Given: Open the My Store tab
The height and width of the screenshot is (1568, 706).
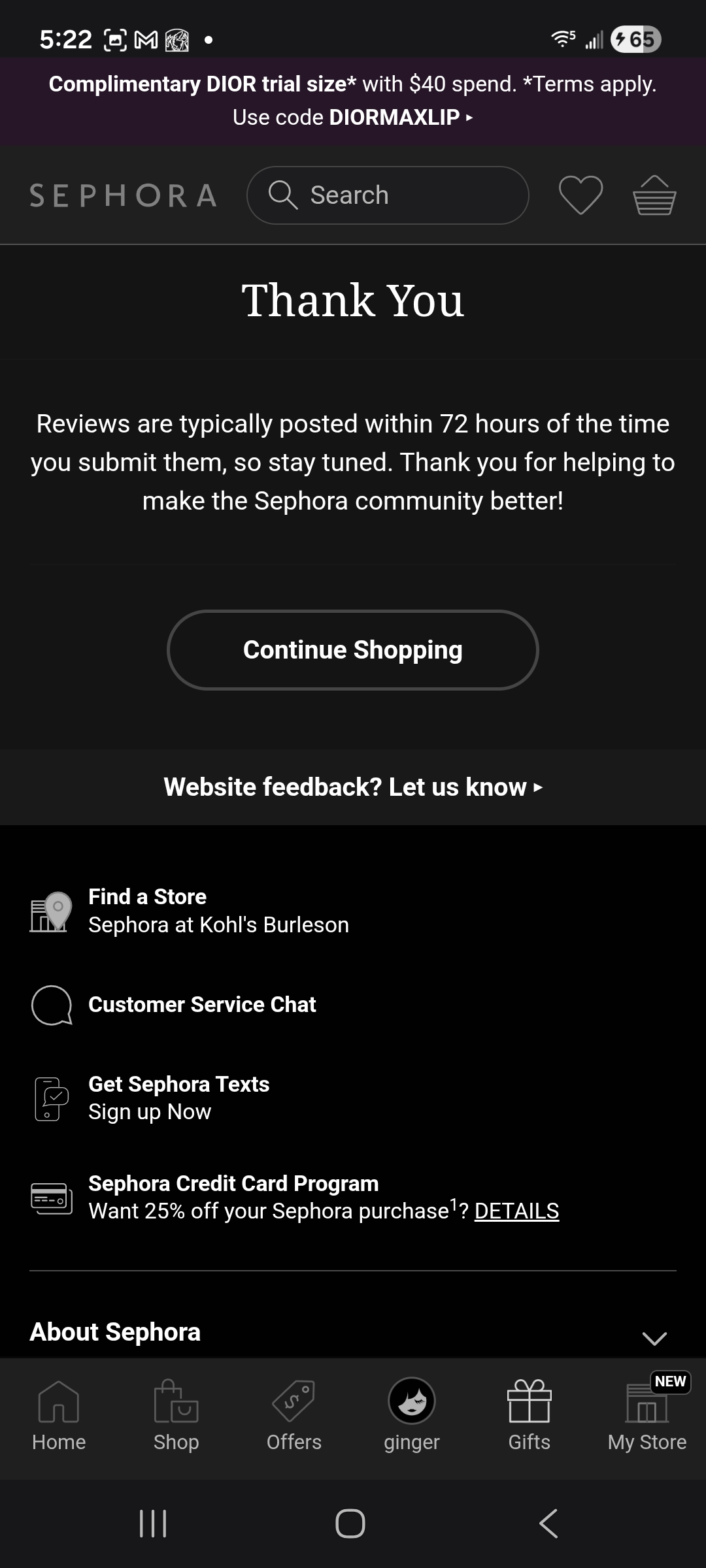Looking at the screenshot, I should [647, 1415].
